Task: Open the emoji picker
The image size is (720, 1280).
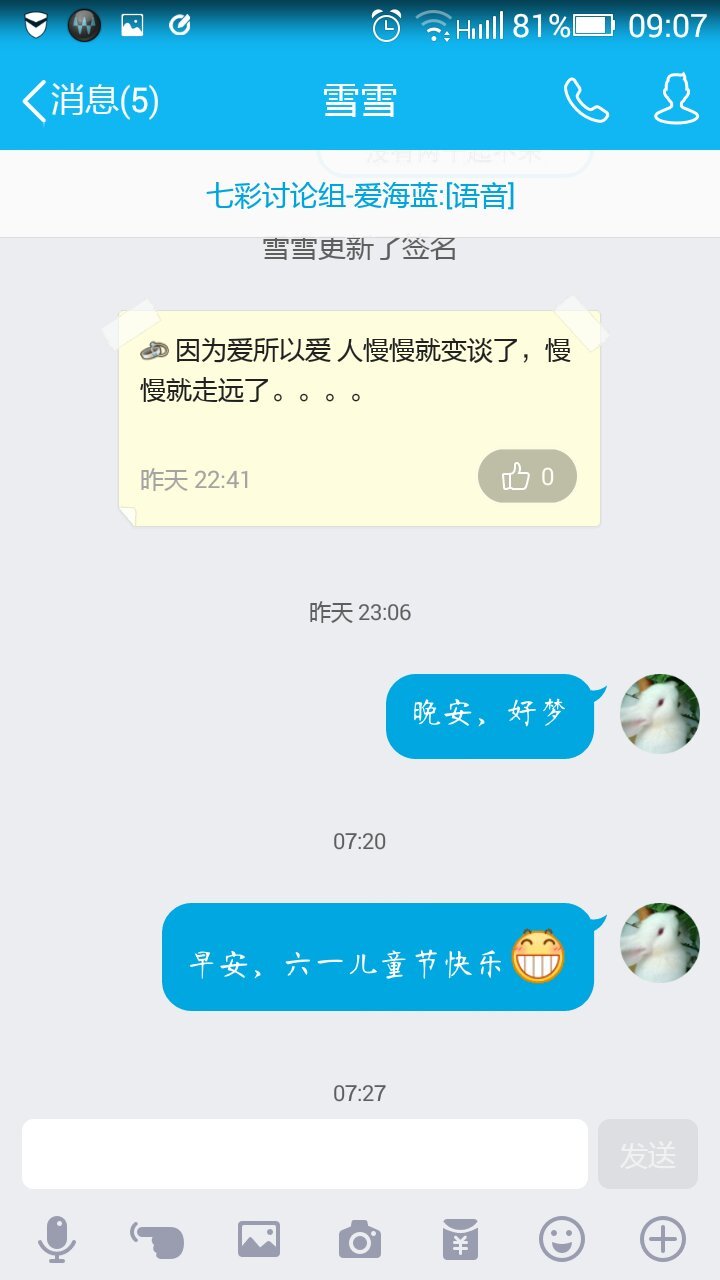Action: pyautogui.click(x=562, y=1240)
